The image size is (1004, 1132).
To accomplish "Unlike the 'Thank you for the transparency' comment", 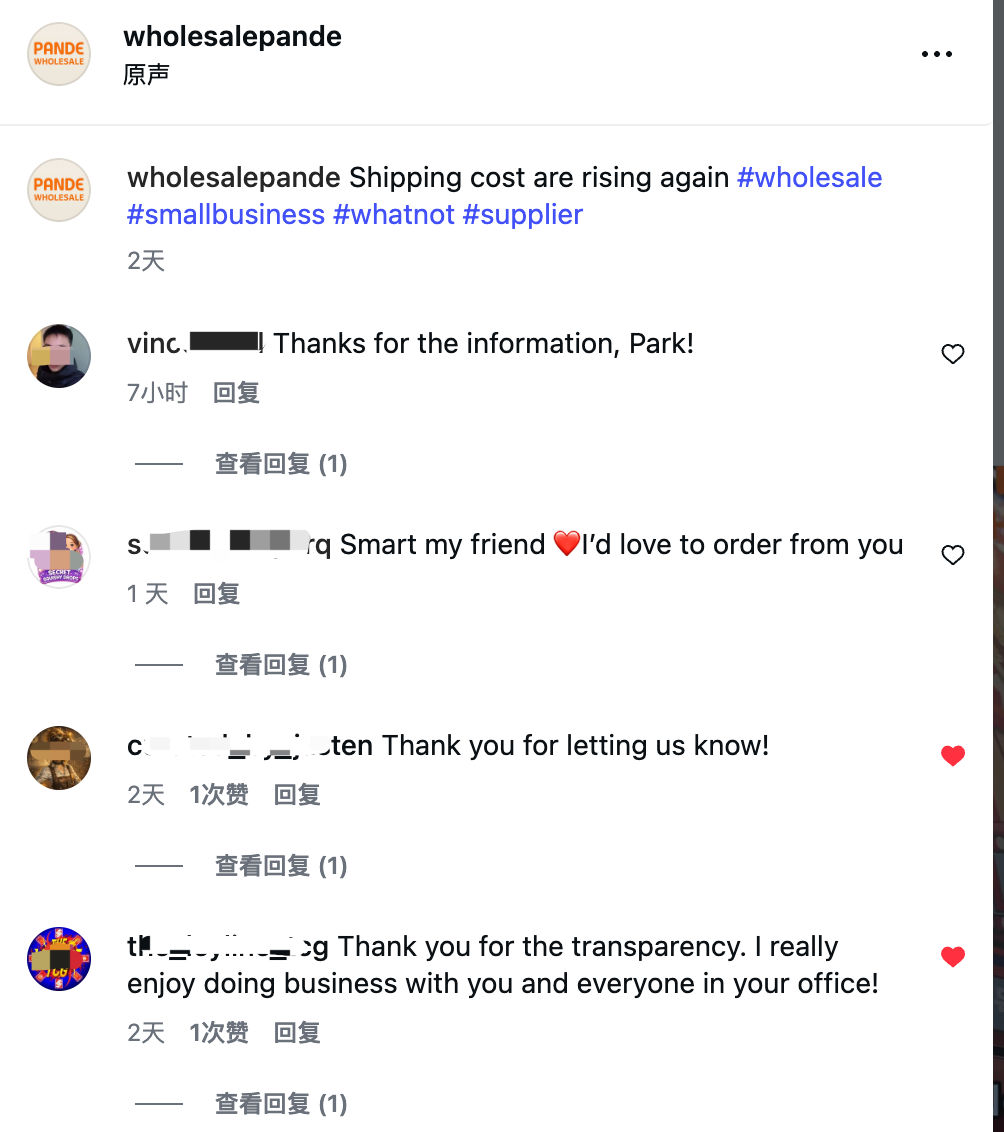I will [953, 957].
